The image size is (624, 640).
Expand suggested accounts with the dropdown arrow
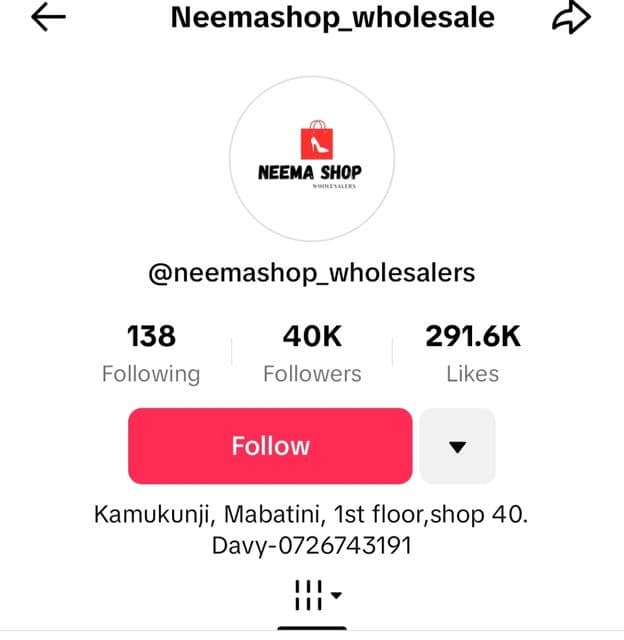(457, 446)
